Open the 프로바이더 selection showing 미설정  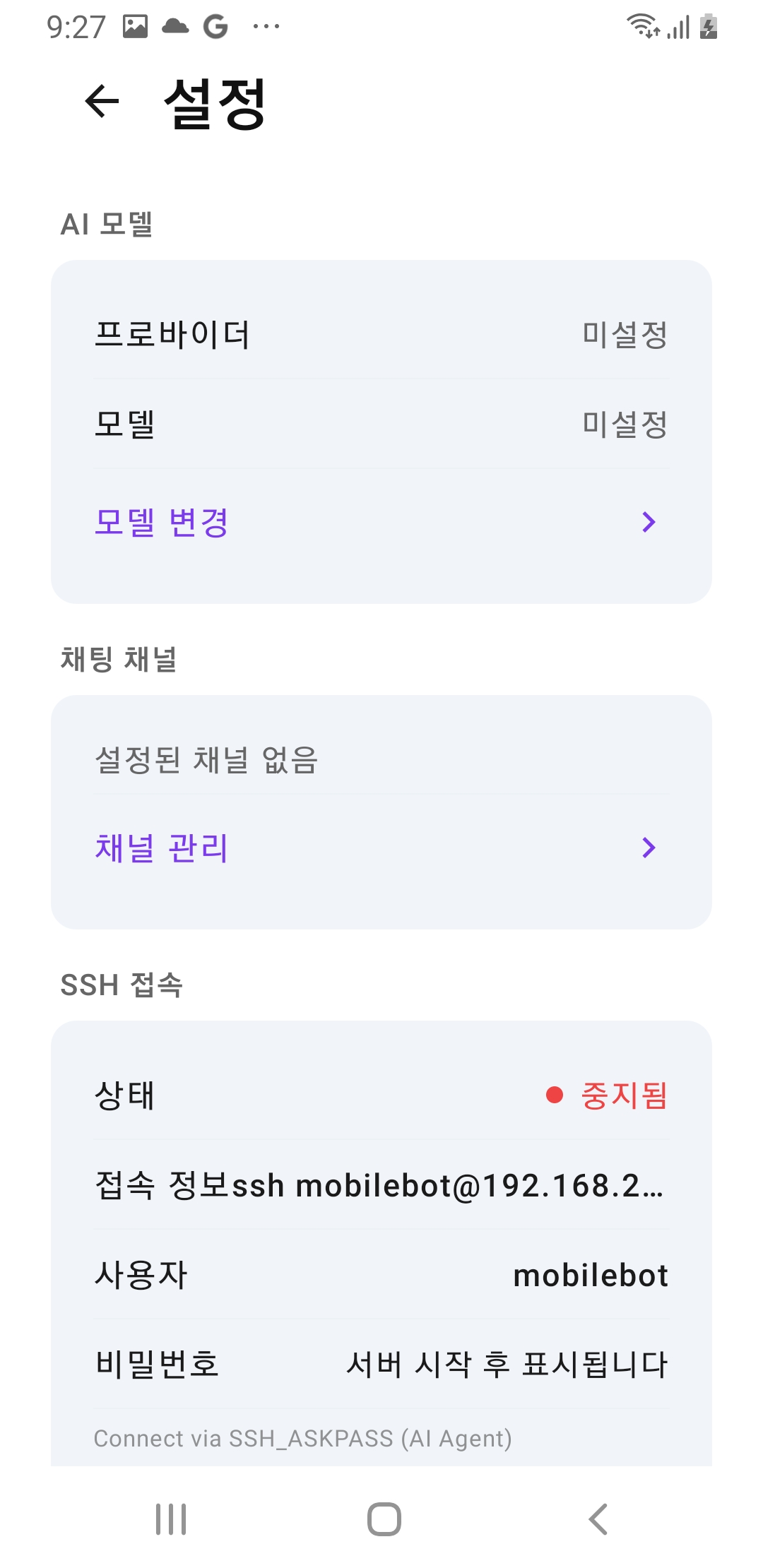pyautogui.click(x=381, y=337)
